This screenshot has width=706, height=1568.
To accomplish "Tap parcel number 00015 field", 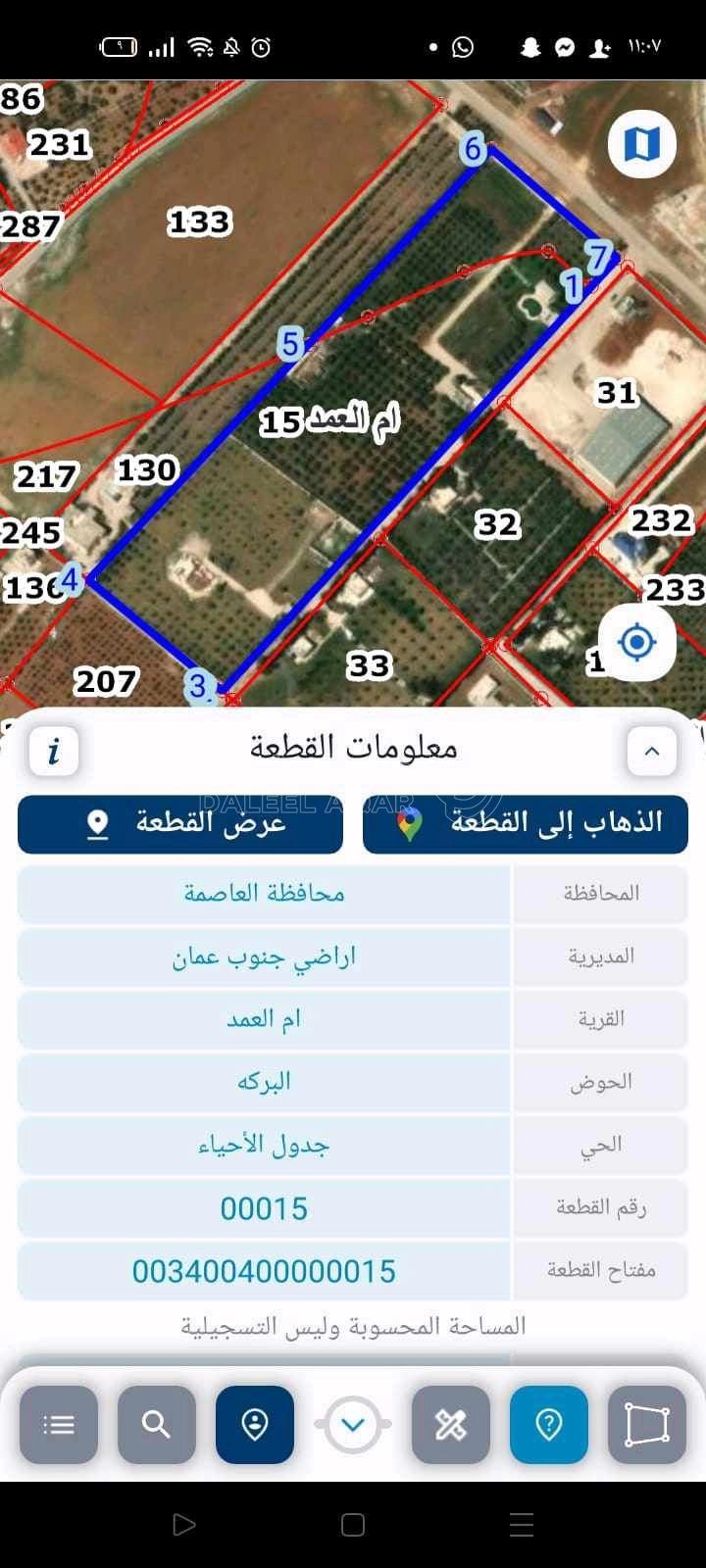I will coord(263,1207).
